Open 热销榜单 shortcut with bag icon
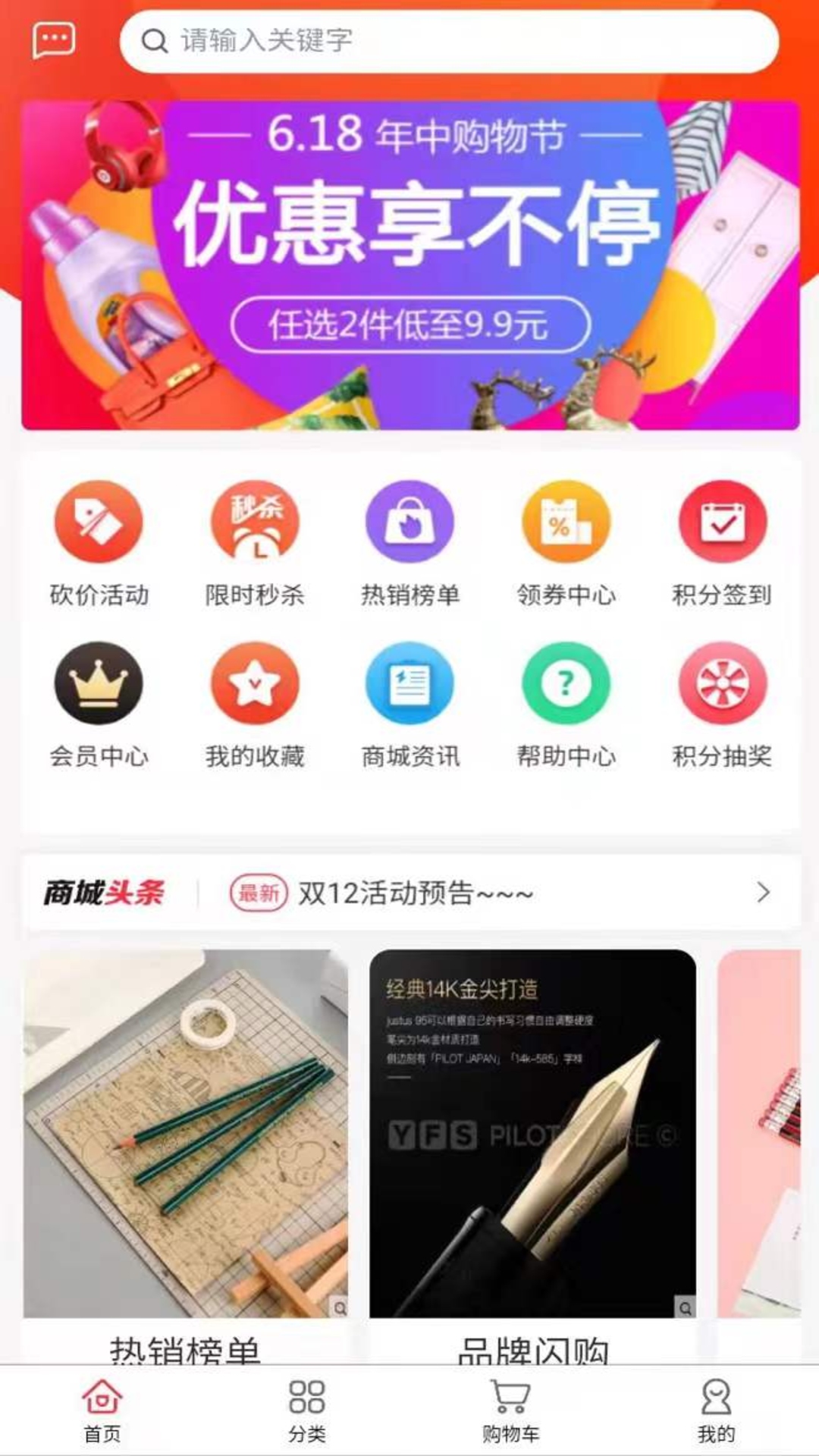Image resolution: width=819 pixels, height=1456 pixels. 410,544
